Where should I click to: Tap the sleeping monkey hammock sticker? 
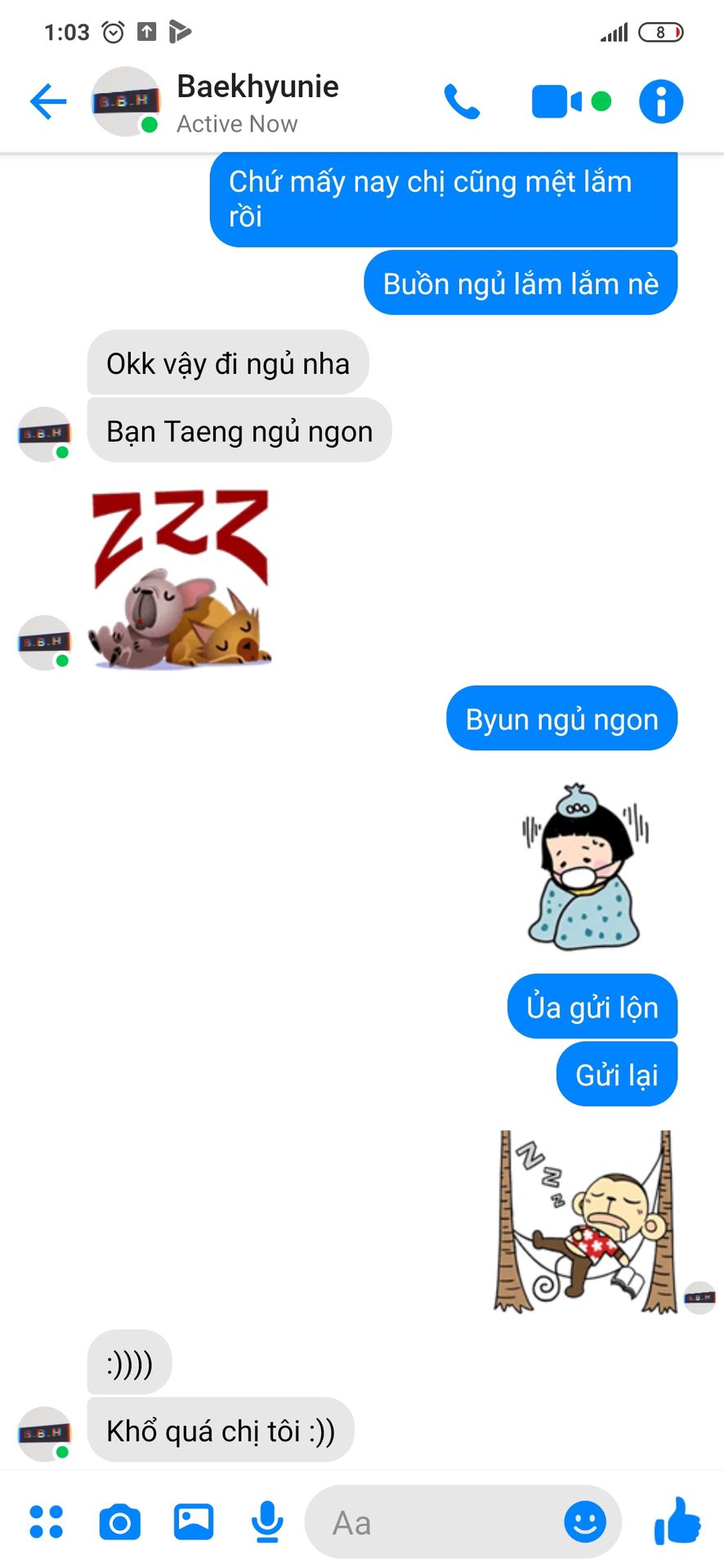point(585,1221)
